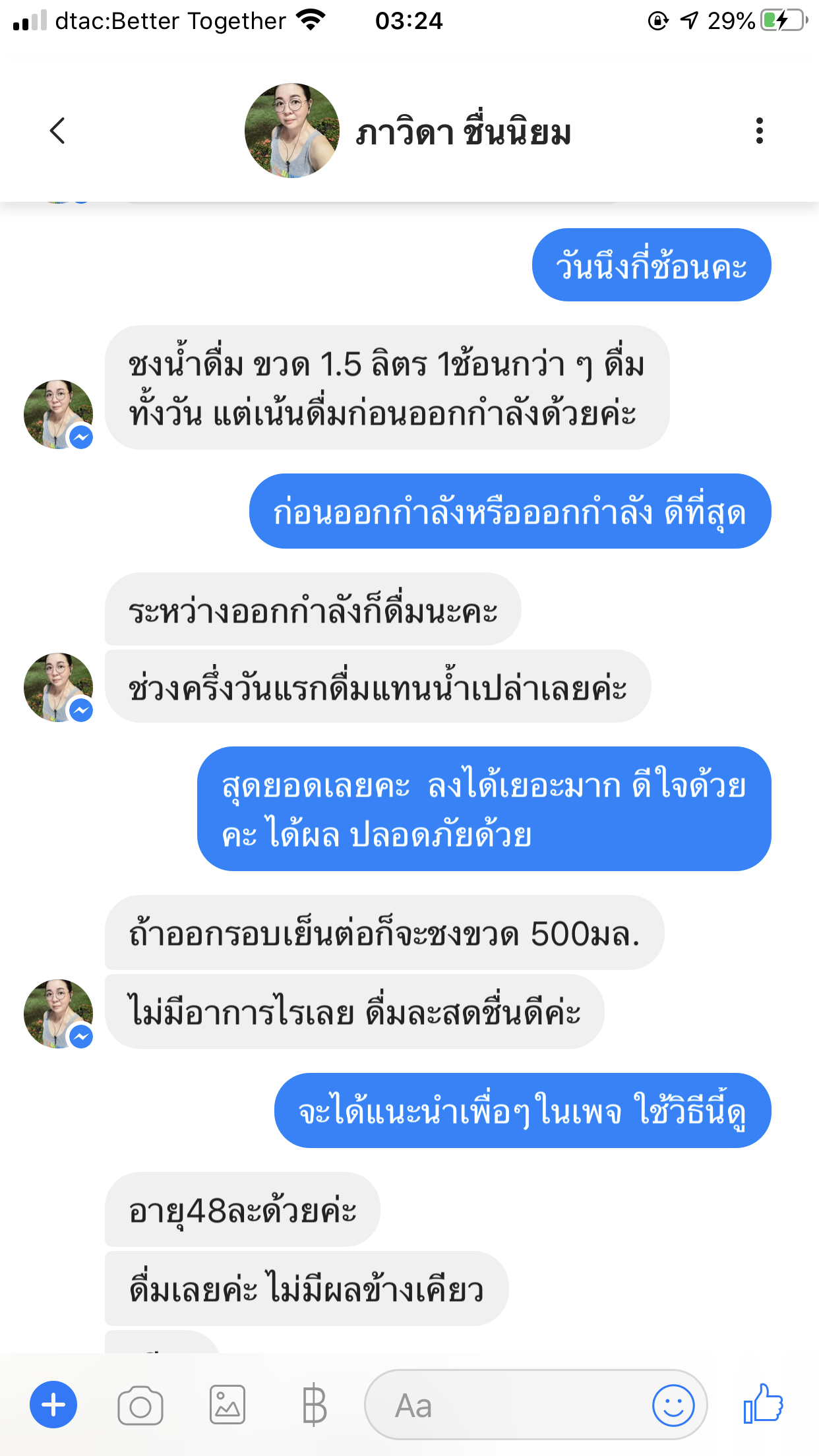
Task: Open the conversation options menu
Action: coord(760,131)
